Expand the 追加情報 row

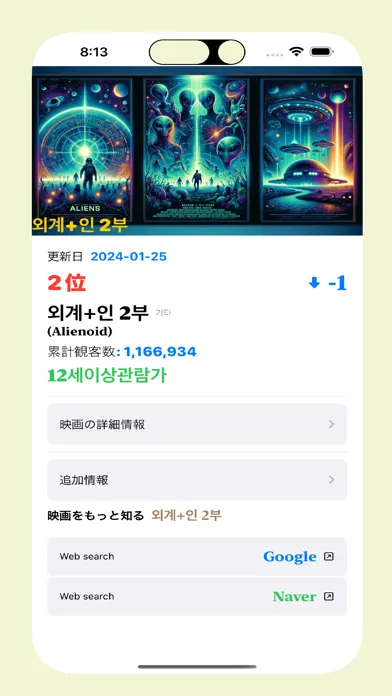[197, 480]
